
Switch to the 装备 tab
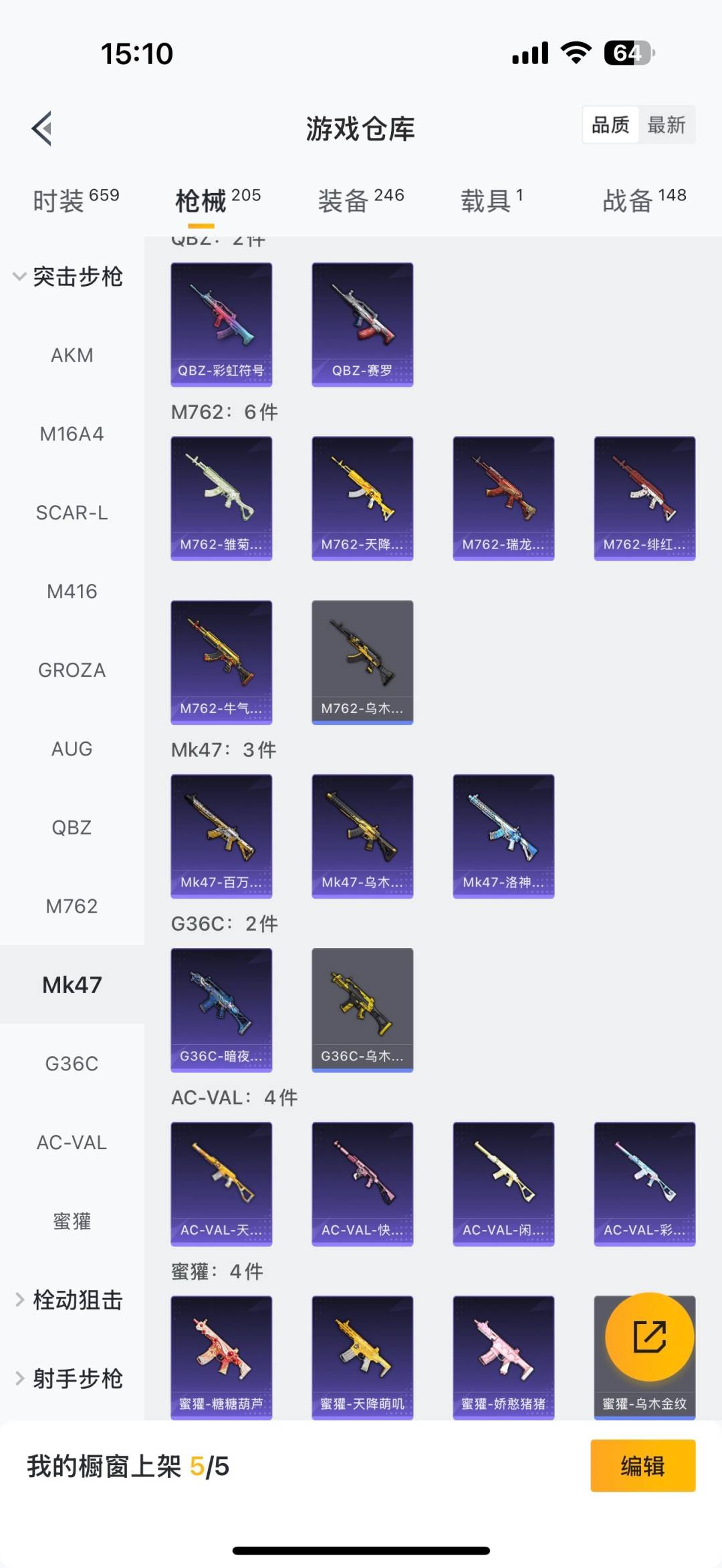pyautogui.click(x=361, y=200)
